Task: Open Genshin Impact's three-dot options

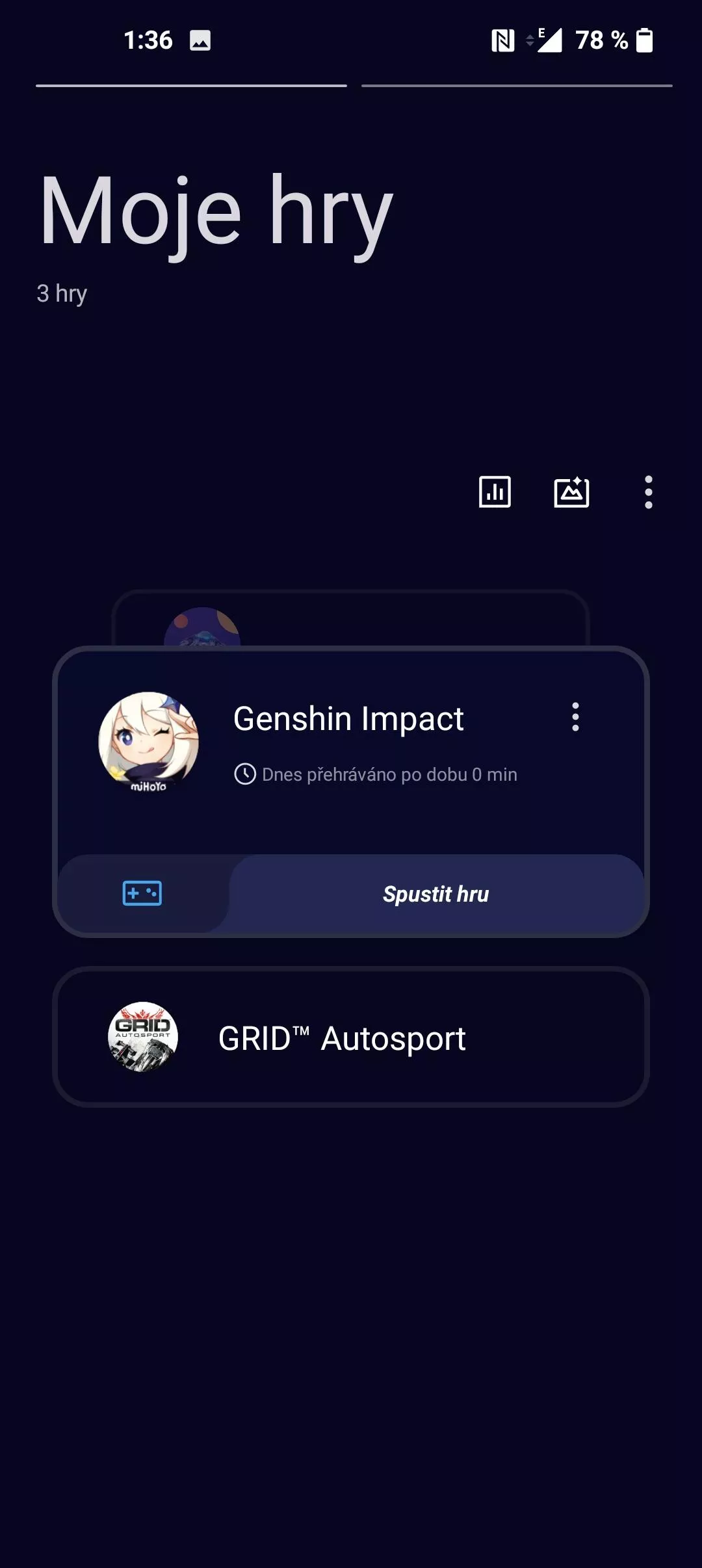Action: pyautogui.click(x=575, y=717)
